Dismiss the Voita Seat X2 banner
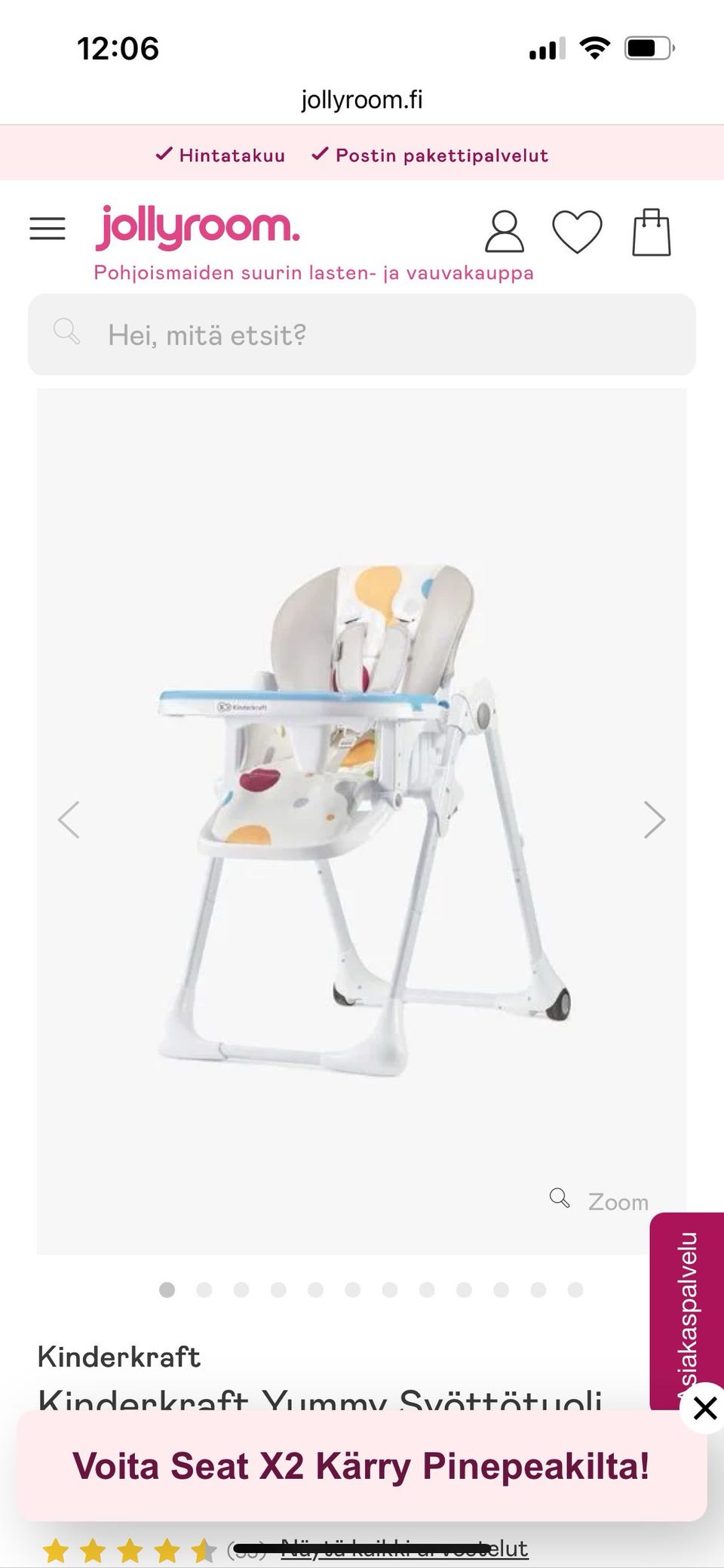The height and width of the screenshot is (1568, 724). (x=703, y=1408)
